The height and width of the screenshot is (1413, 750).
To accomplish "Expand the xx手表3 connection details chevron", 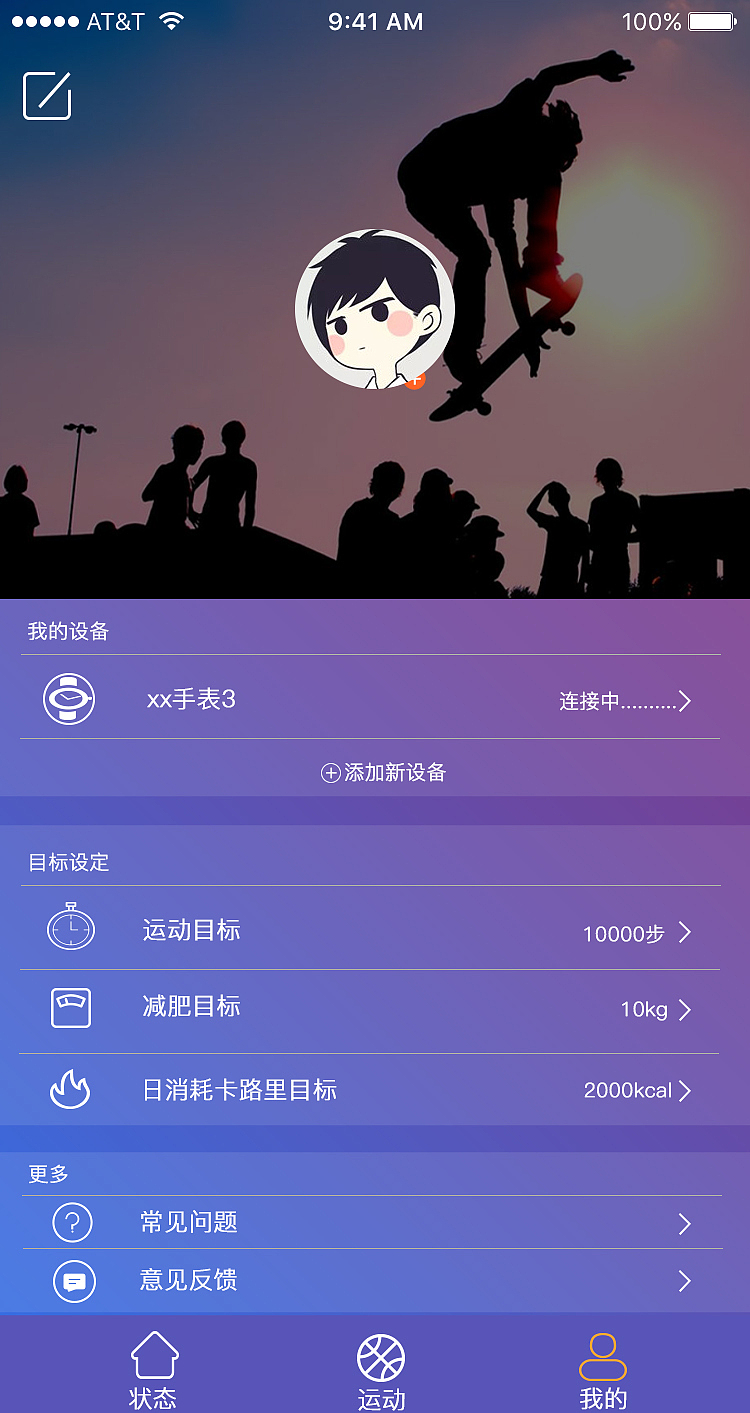I will 685,700.
